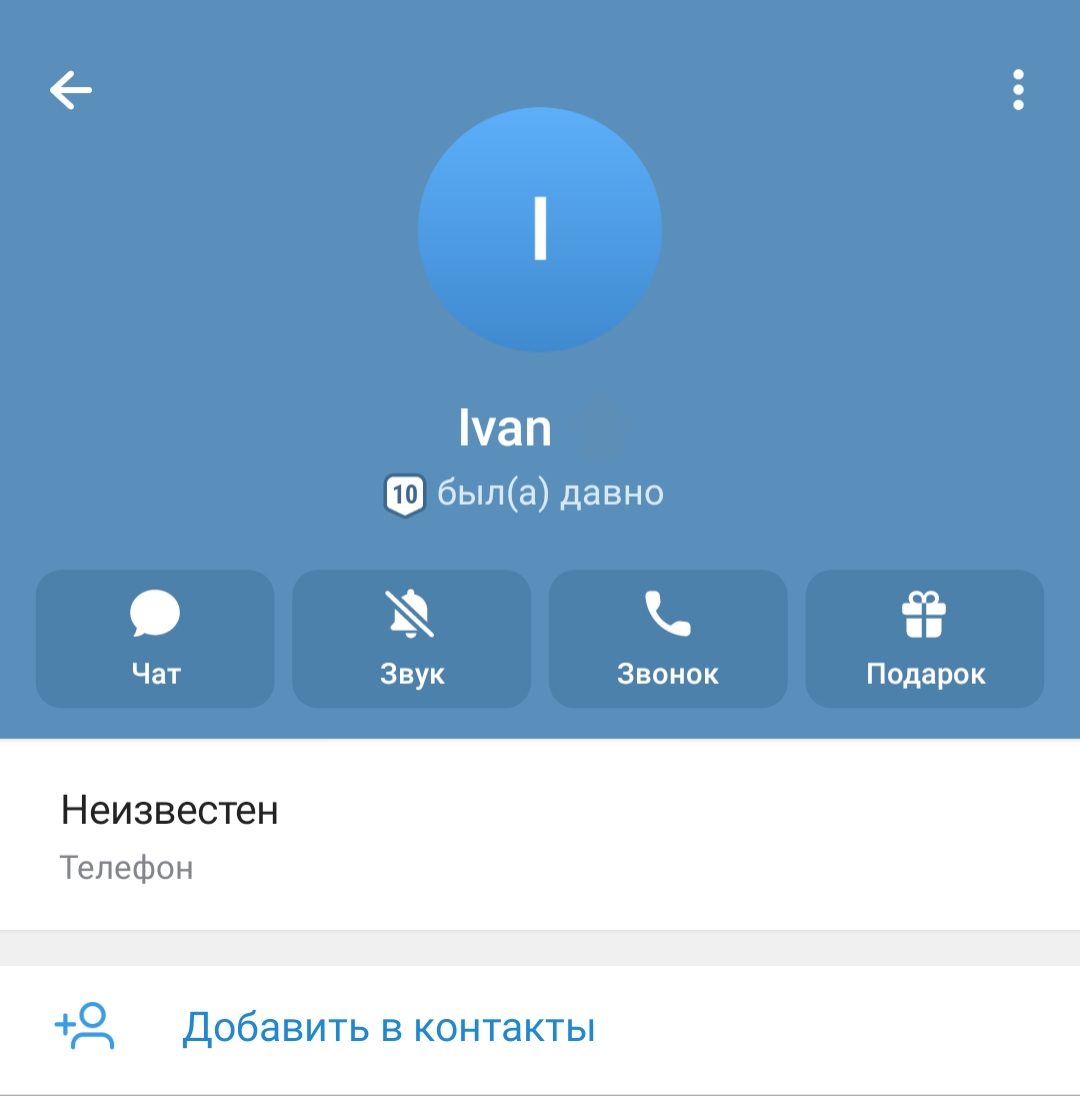Send a gift via Подарок button
Screen dimensions: 1080x1096
pos(925,638)
